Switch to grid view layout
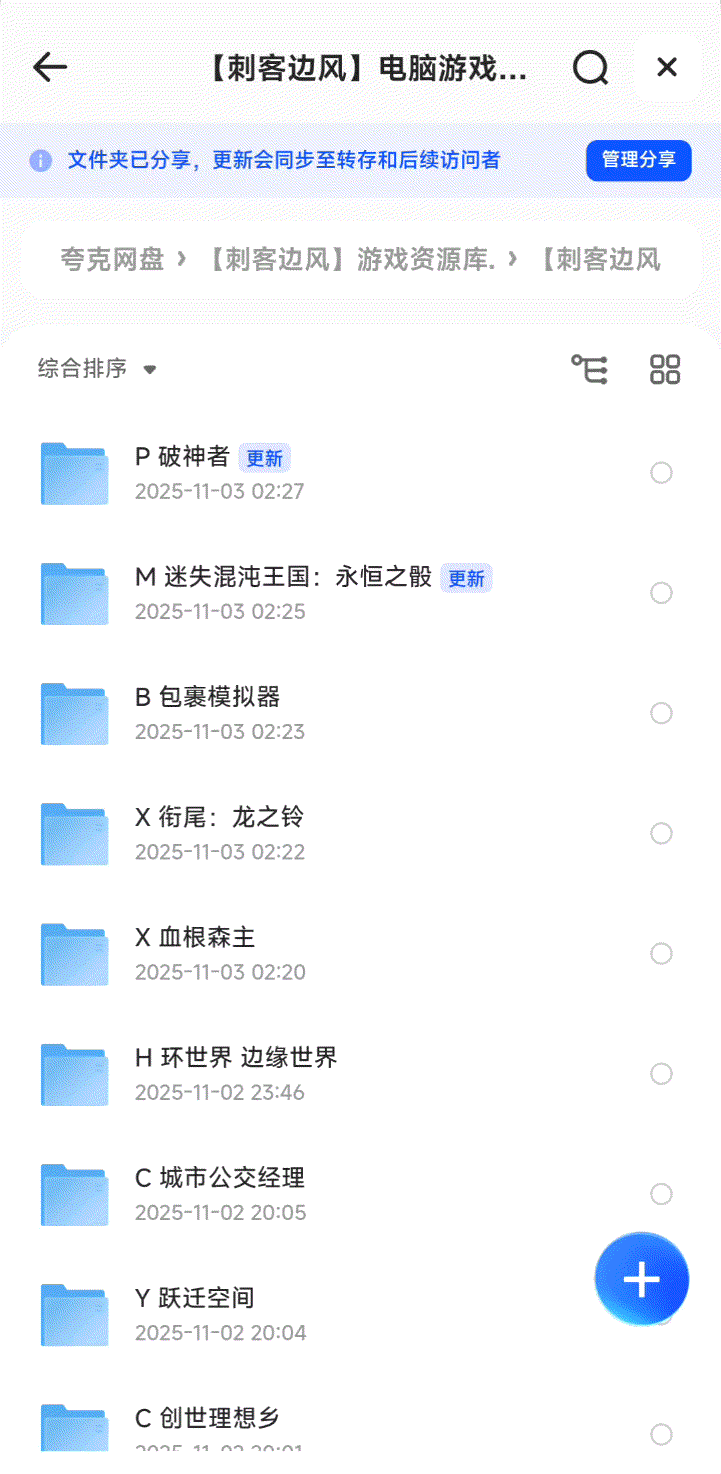The image size is (721, 1474). pos(665,369)
